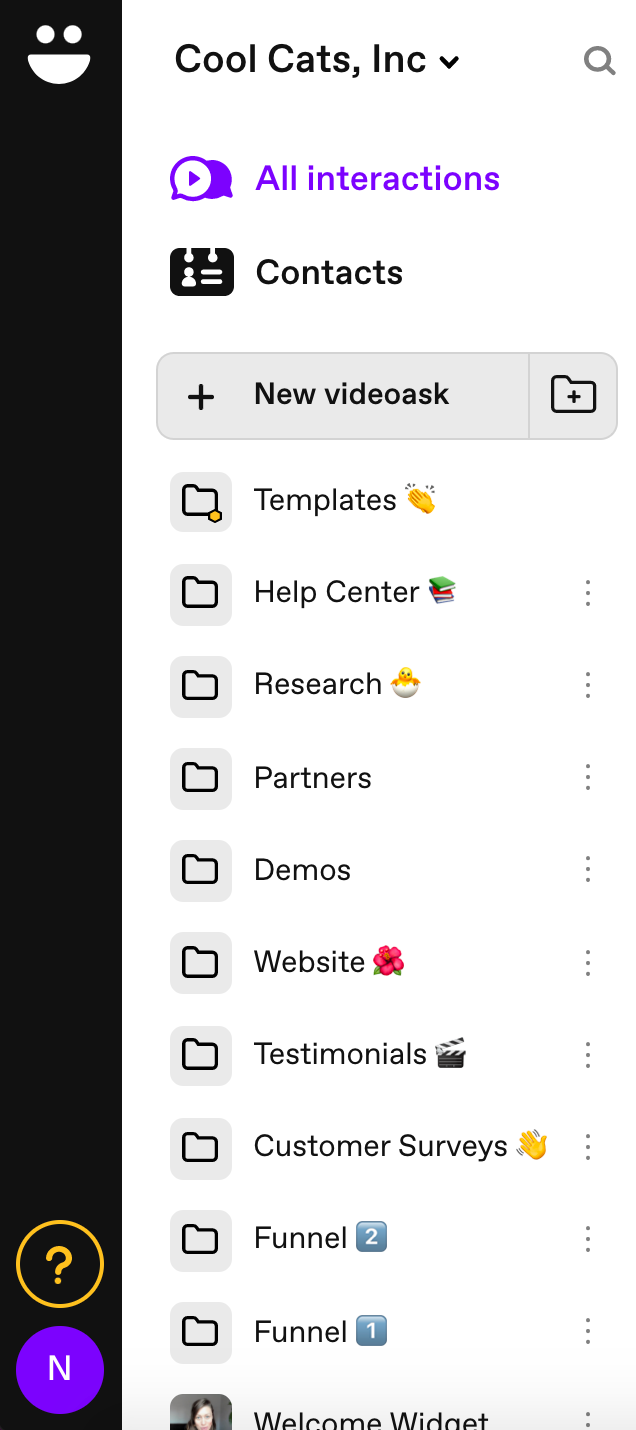636x1430 pixels.
Task: Open options menu for Customer Surveys folder
Action: pos(588,1146)
